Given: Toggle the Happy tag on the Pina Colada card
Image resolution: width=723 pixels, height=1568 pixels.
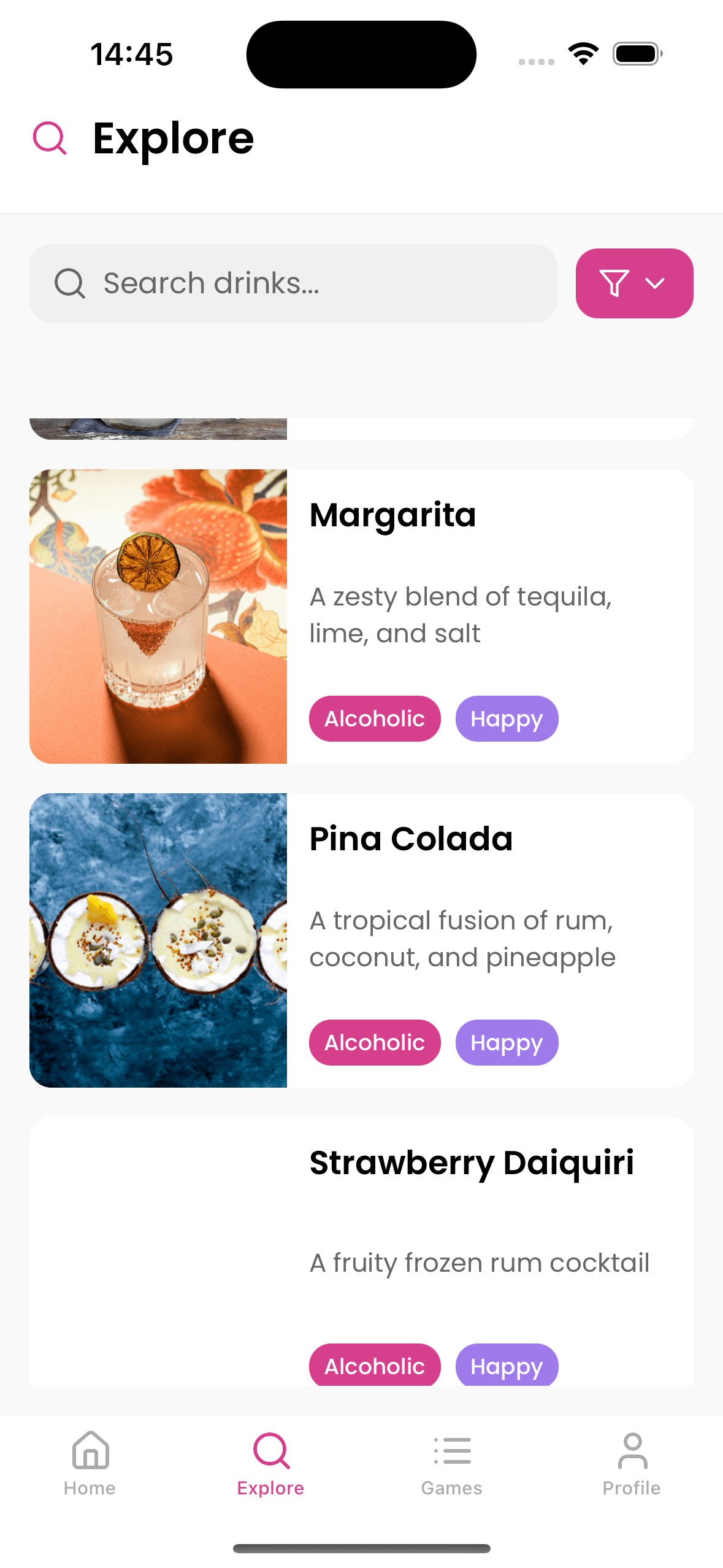Looking at the screenshot, I should pos(507,1042).
